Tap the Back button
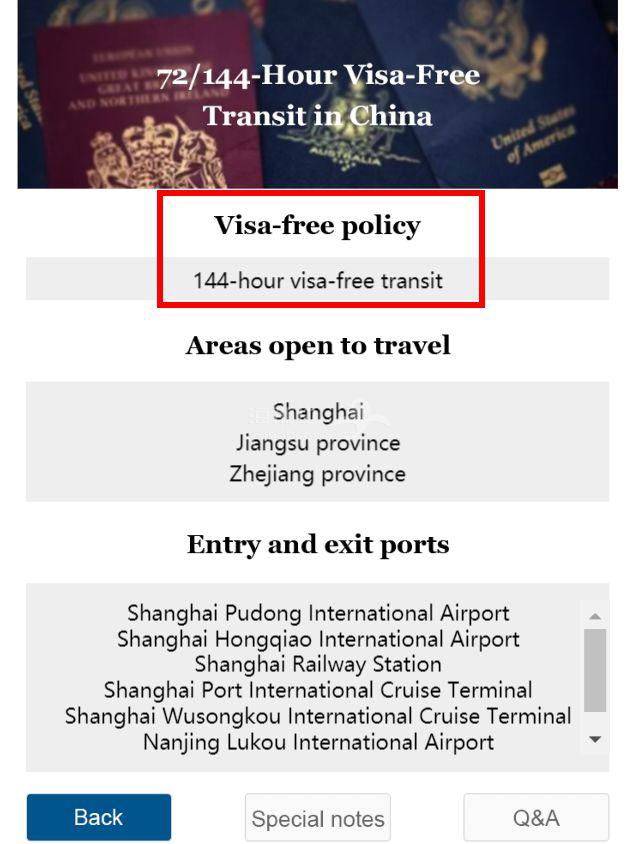This screenshot has height=844, width=641. 98,817
